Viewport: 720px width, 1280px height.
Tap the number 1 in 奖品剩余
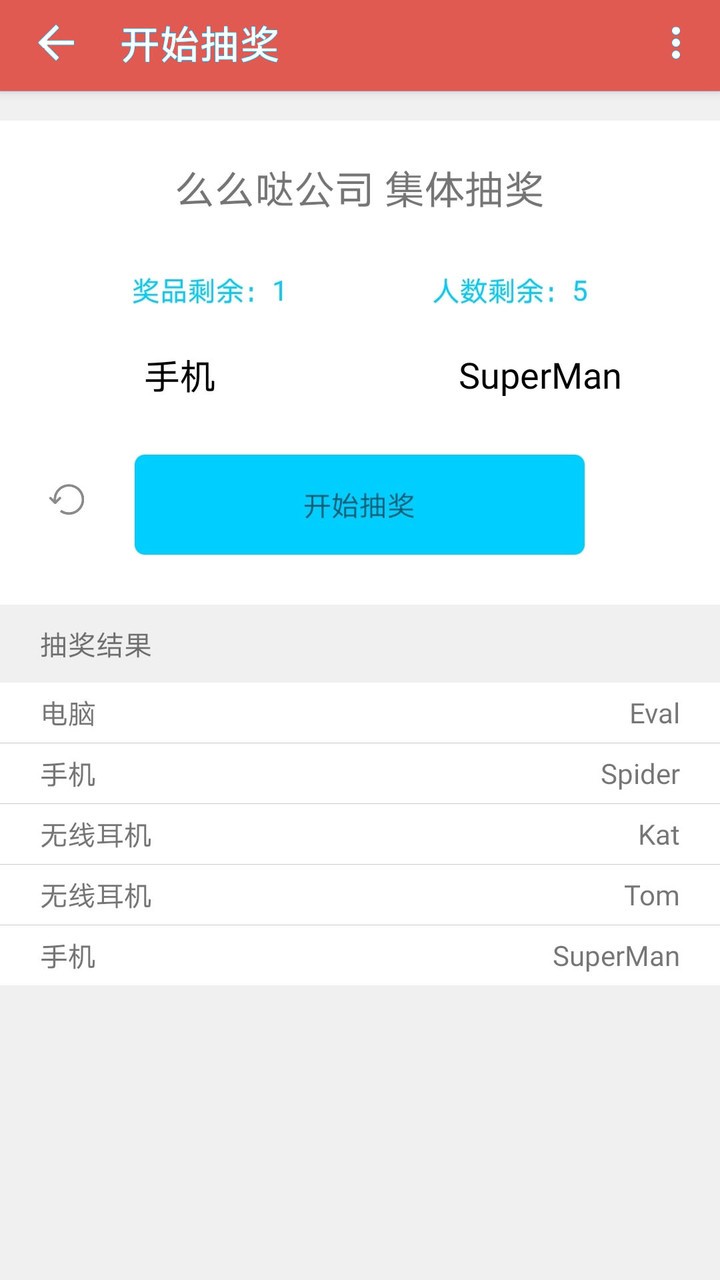[x=278, y=291]
